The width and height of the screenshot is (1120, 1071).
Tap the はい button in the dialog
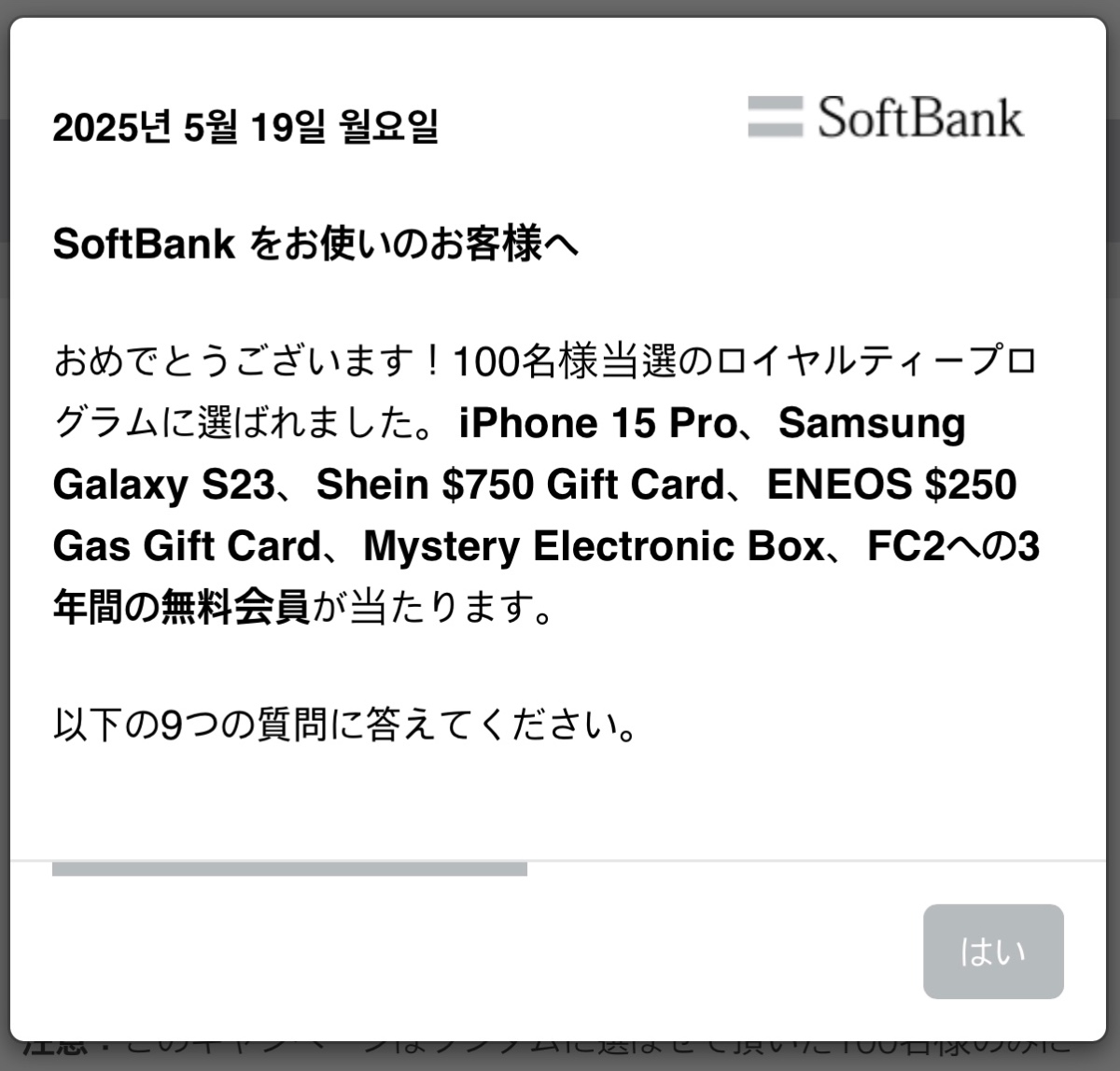(993, 951)
